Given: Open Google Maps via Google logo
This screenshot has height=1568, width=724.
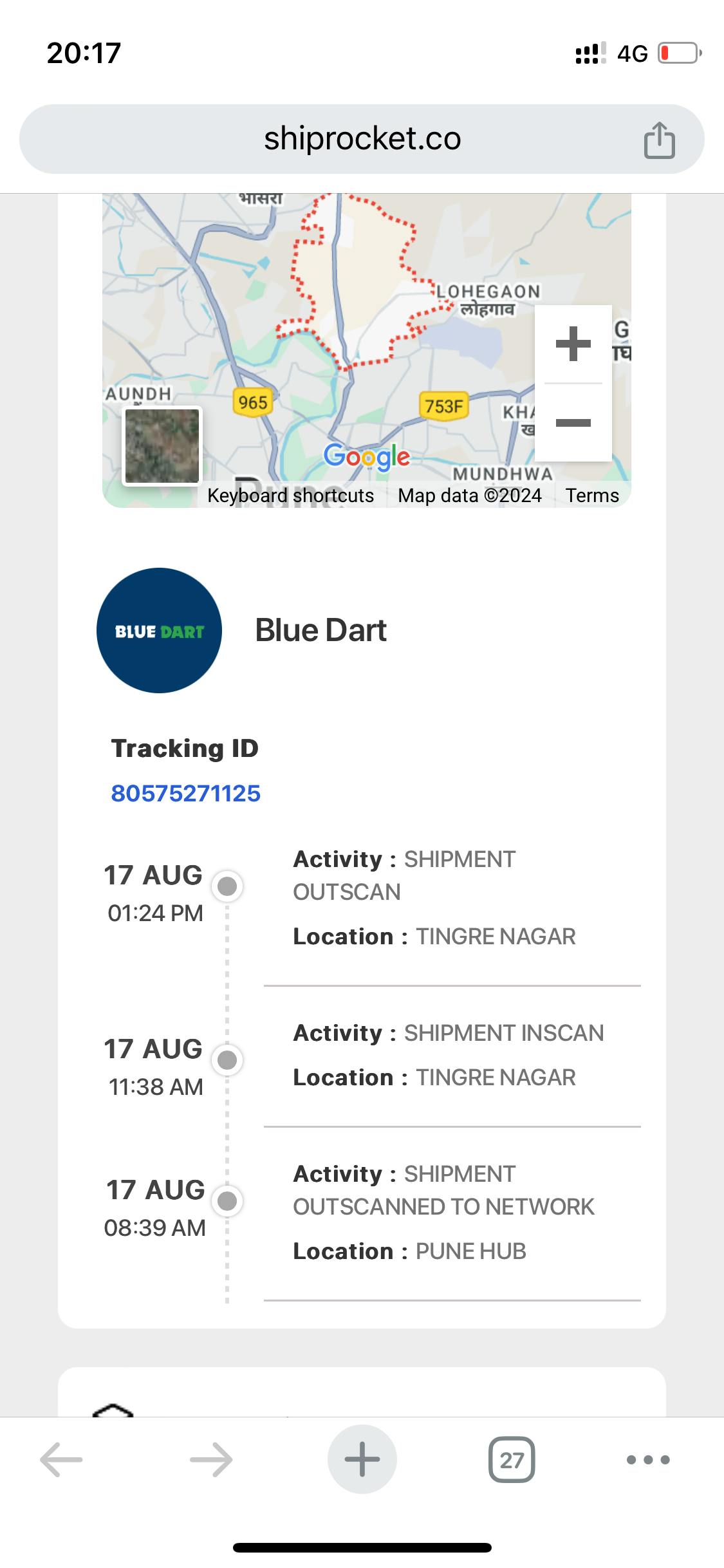Looking at the screenshot, I should point(366,456).
